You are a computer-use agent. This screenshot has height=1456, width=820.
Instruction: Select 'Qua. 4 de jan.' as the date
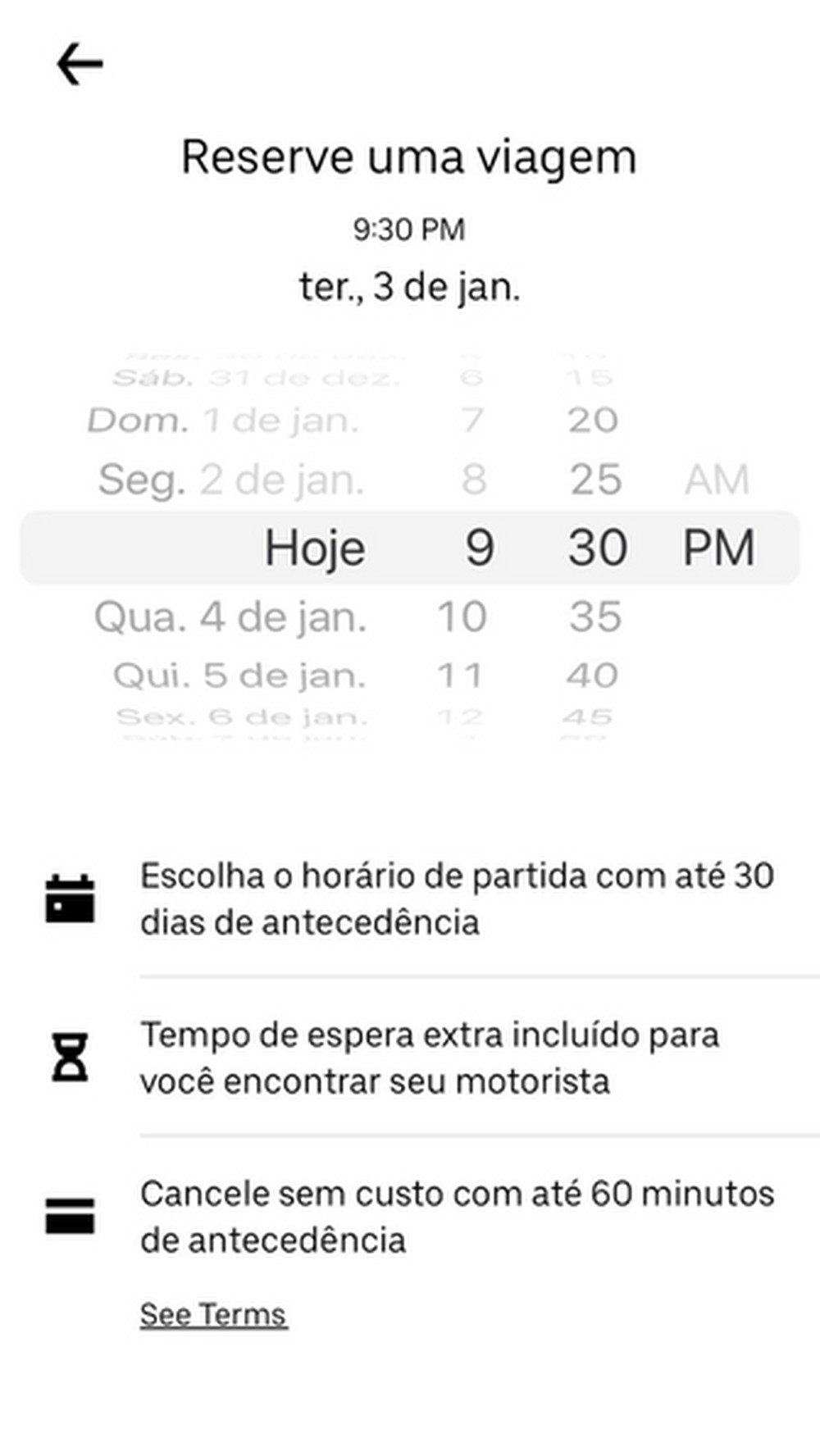coord(232,617)
